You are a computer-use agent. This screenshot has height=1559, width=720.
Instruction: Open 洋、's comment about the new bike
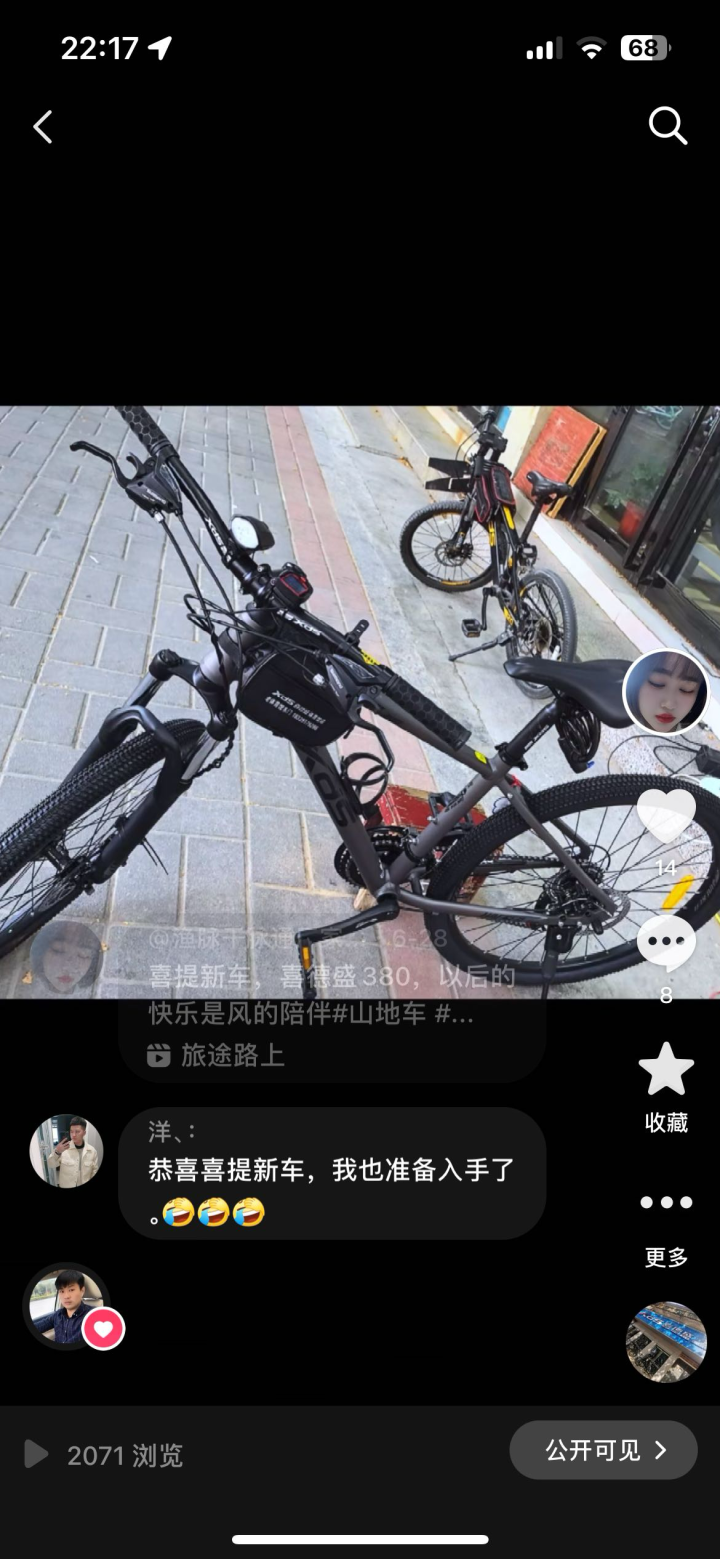[332, 1172]
